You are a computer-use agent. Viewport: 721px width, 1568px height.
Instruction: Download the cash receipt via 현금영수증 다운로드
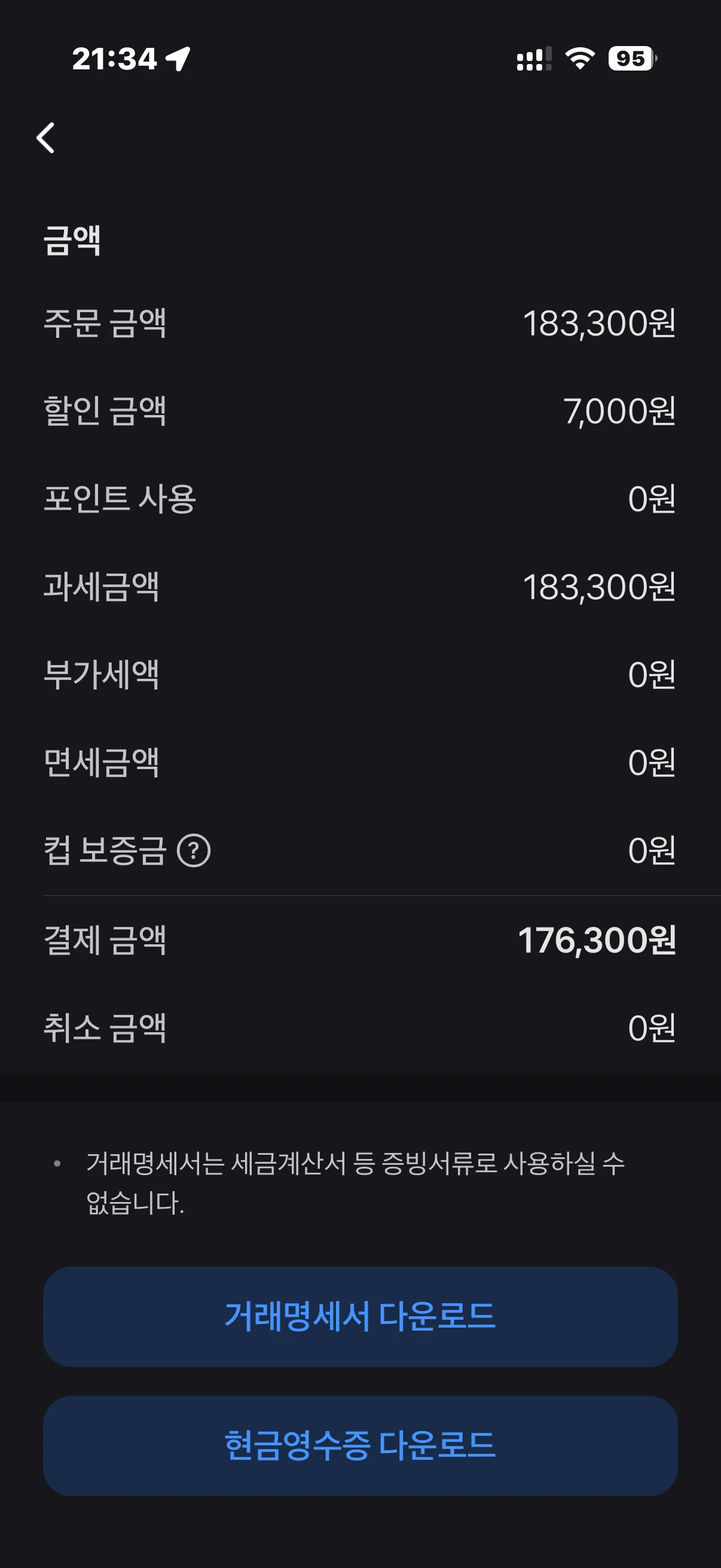click(360, 1445)
